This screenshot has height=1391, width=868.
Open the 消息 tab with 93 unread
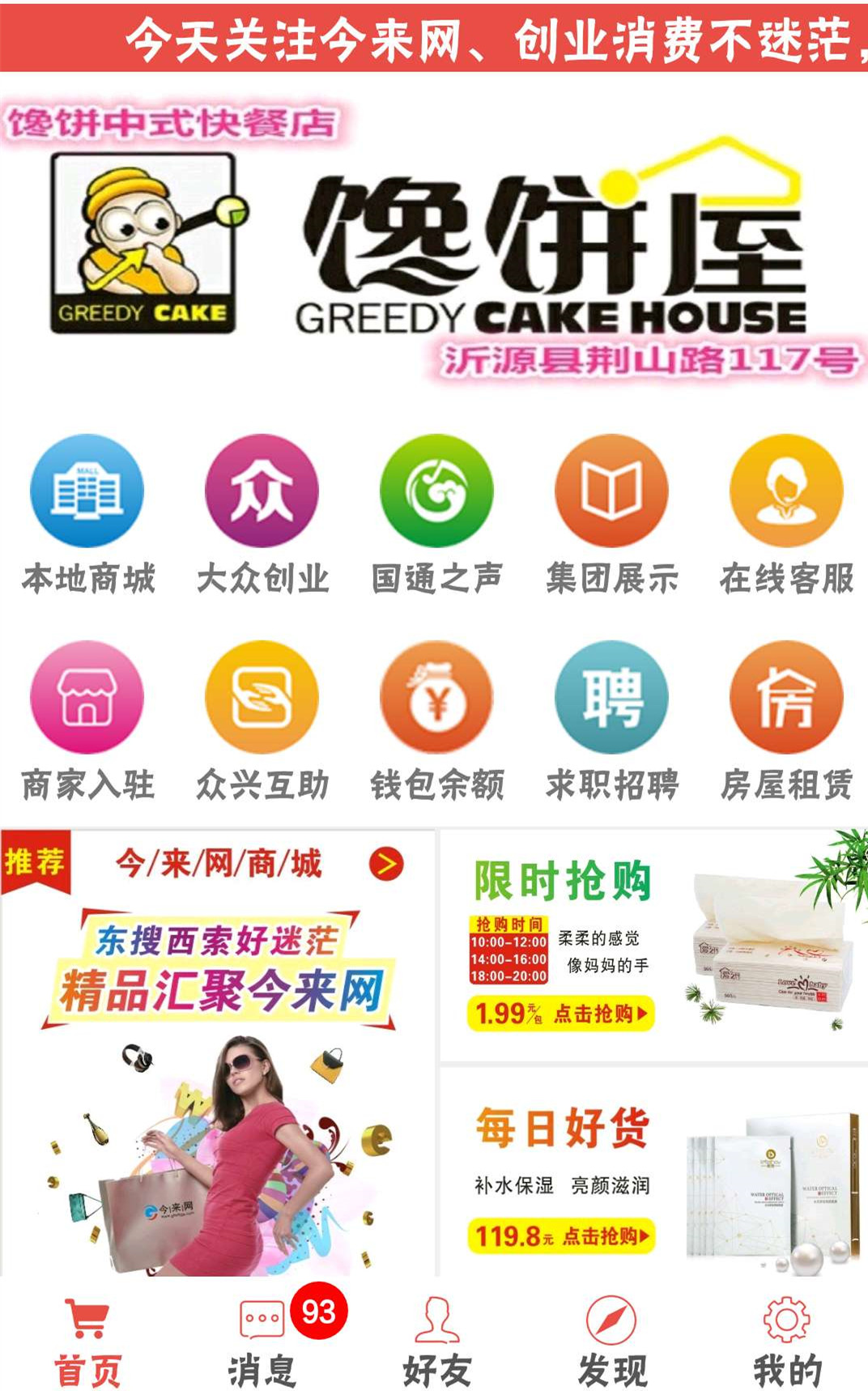262,1341
